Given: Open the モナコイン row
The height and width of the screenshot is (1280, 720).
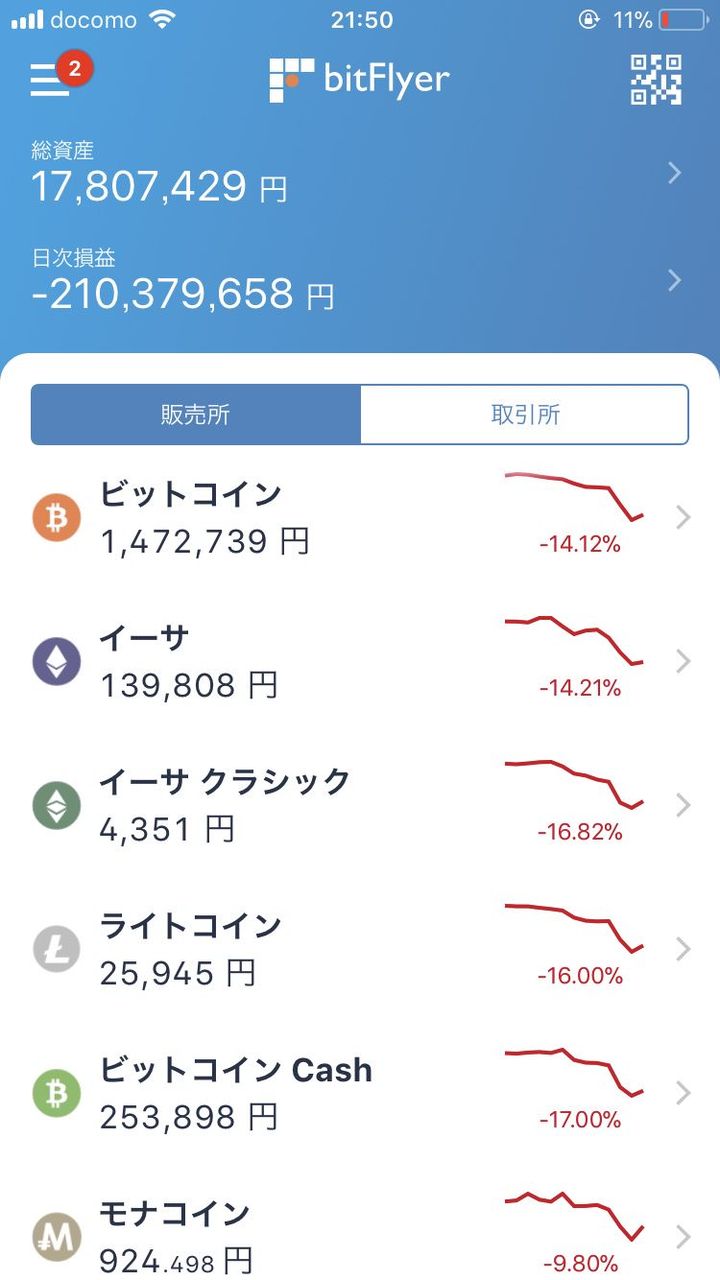Looking at the screenshot, I should (360, 1236).
